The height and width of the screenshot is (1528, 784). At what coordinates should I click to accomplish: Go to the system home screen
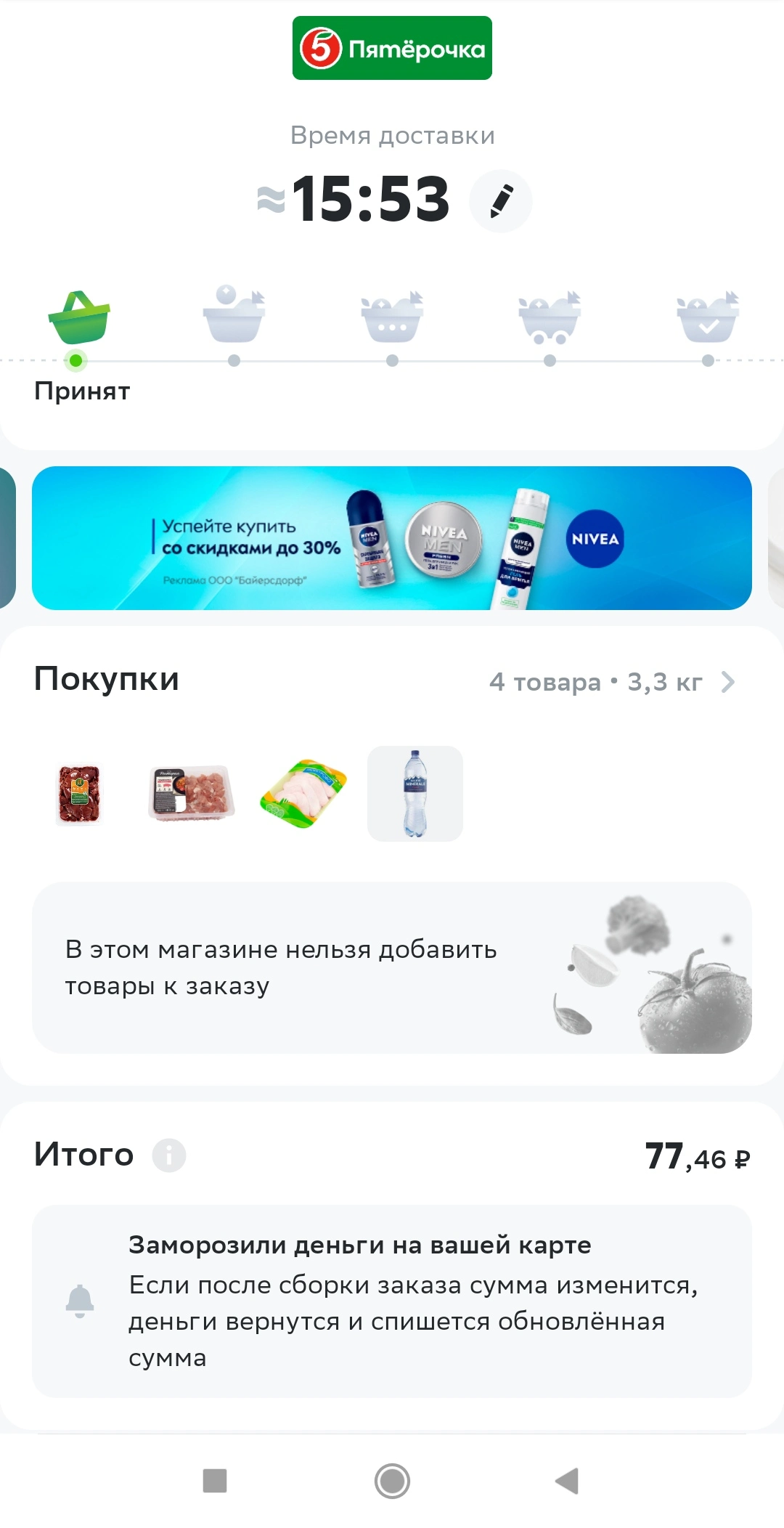tap(392, 1481)
